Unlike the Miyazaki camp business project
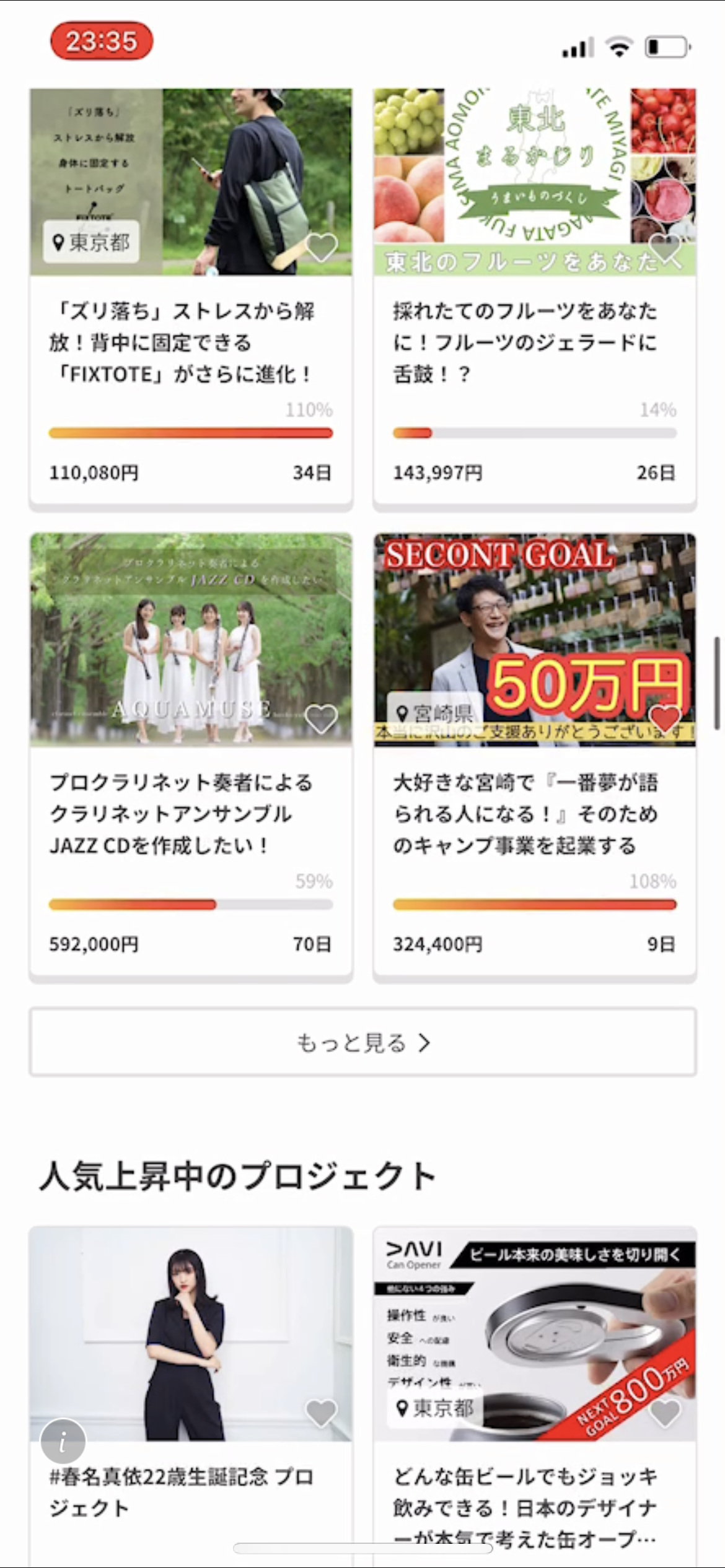Viewport: 725px width, 1568px height. tap(665, 718)
